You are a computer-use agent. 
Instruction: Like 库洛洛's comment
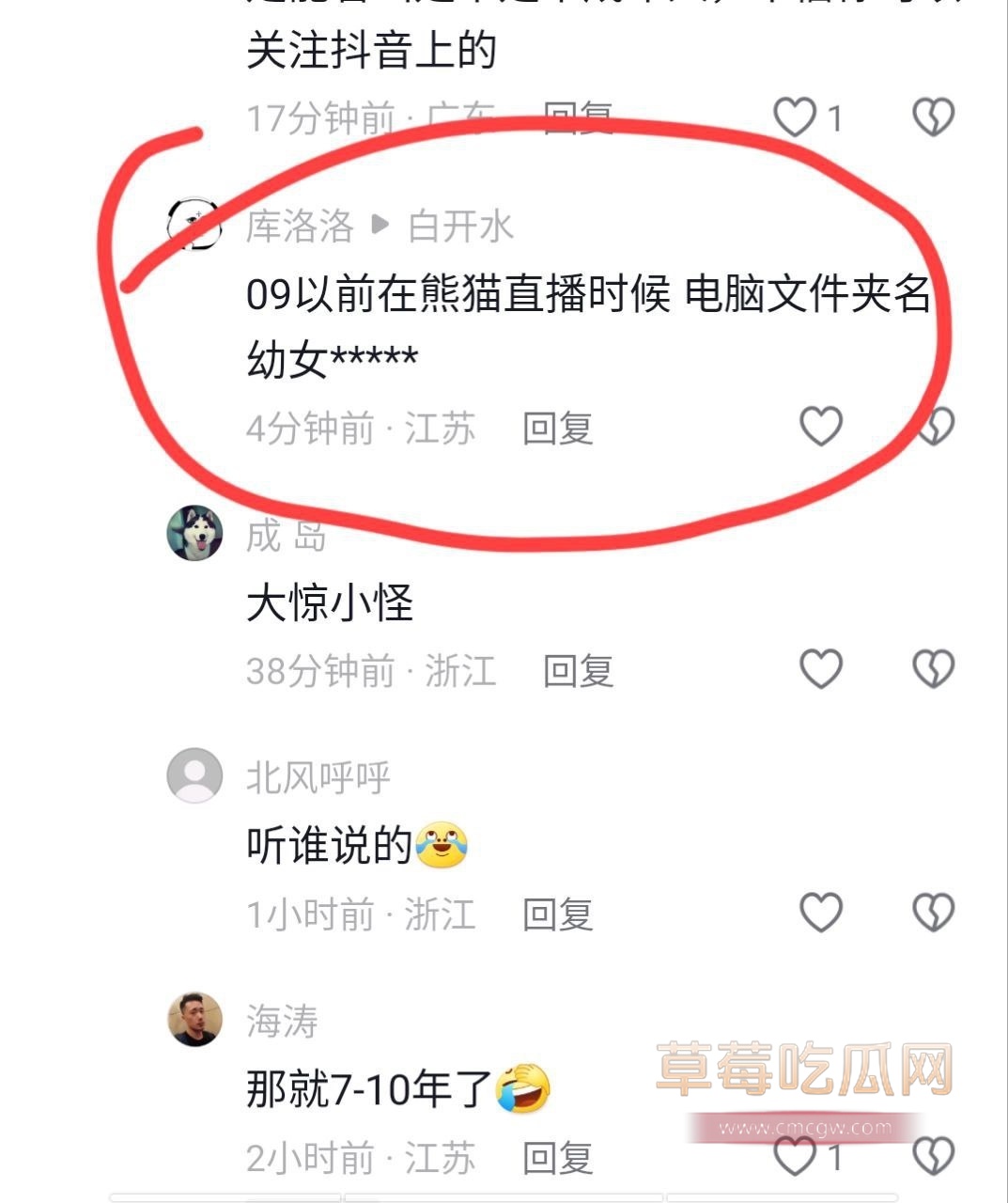point(820,427)
